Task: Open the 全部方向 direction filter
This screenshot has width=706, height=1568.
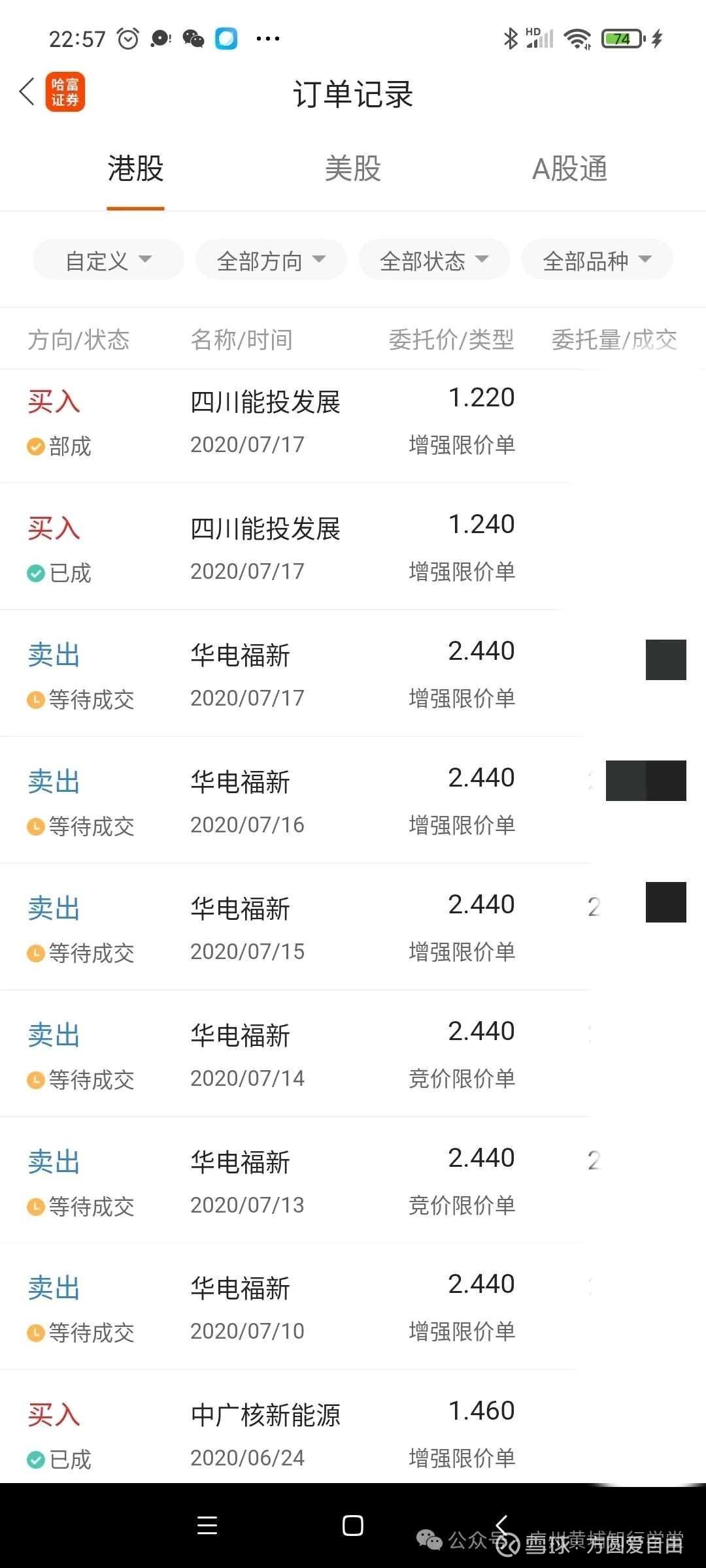Action: pyautogui.click(x=271, y=260)
